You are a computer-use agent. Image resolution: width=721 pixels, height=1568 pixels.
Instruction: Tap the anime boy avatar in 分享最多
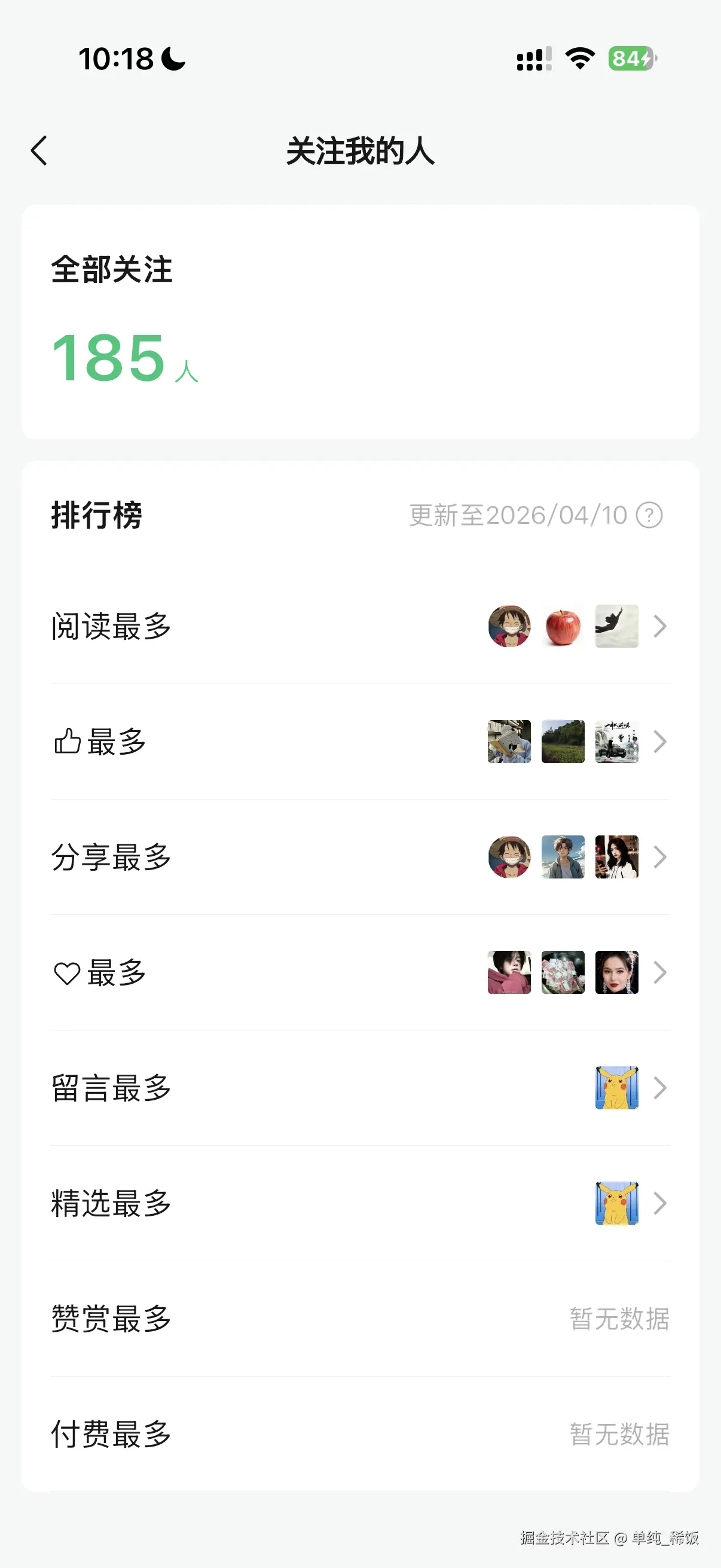point(563,857)
